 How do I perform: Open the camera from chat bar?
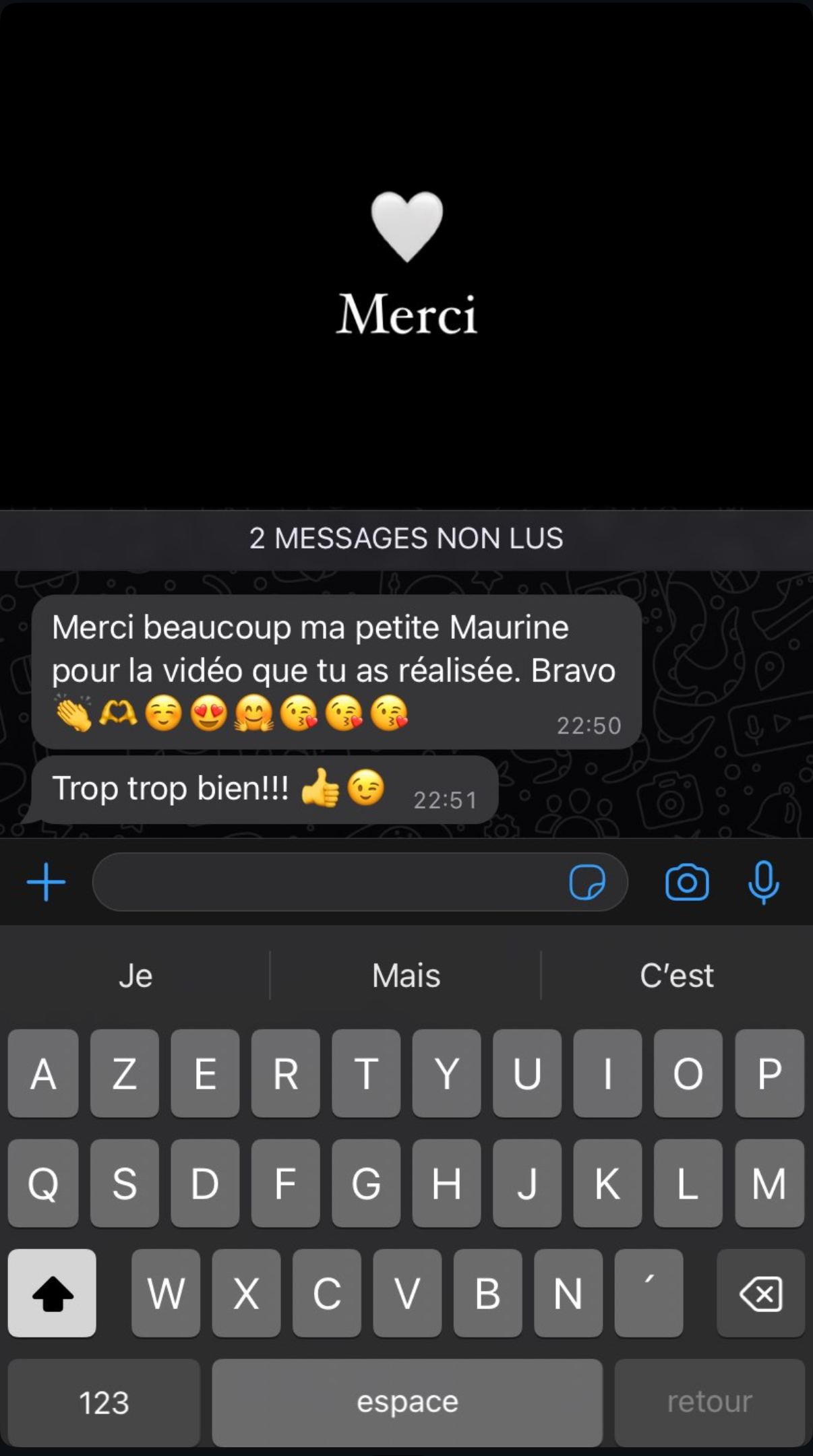pos(687,882)
